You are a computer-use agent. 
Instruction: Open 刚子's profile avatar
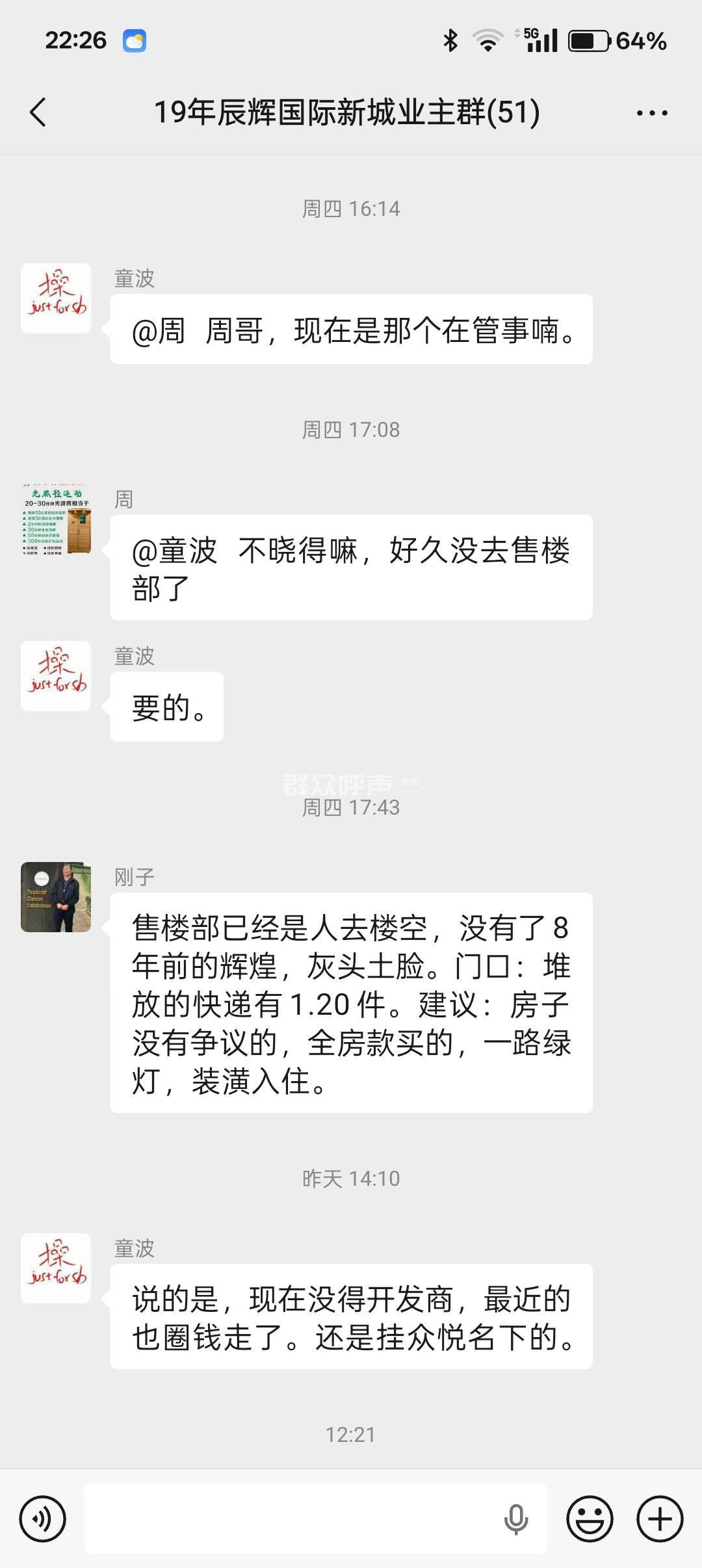(56, 897)
